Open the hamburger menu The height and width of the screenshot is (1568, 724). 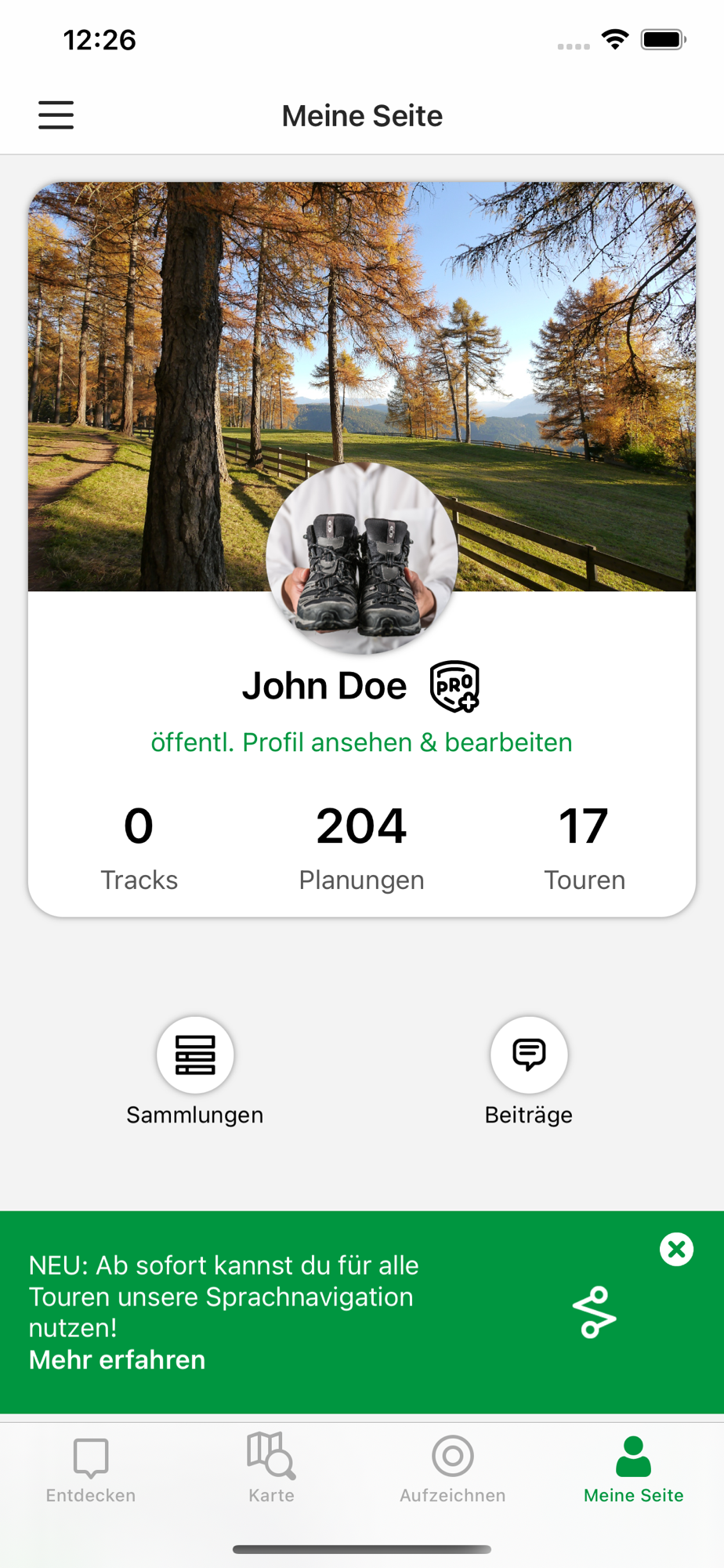[56, 115]
